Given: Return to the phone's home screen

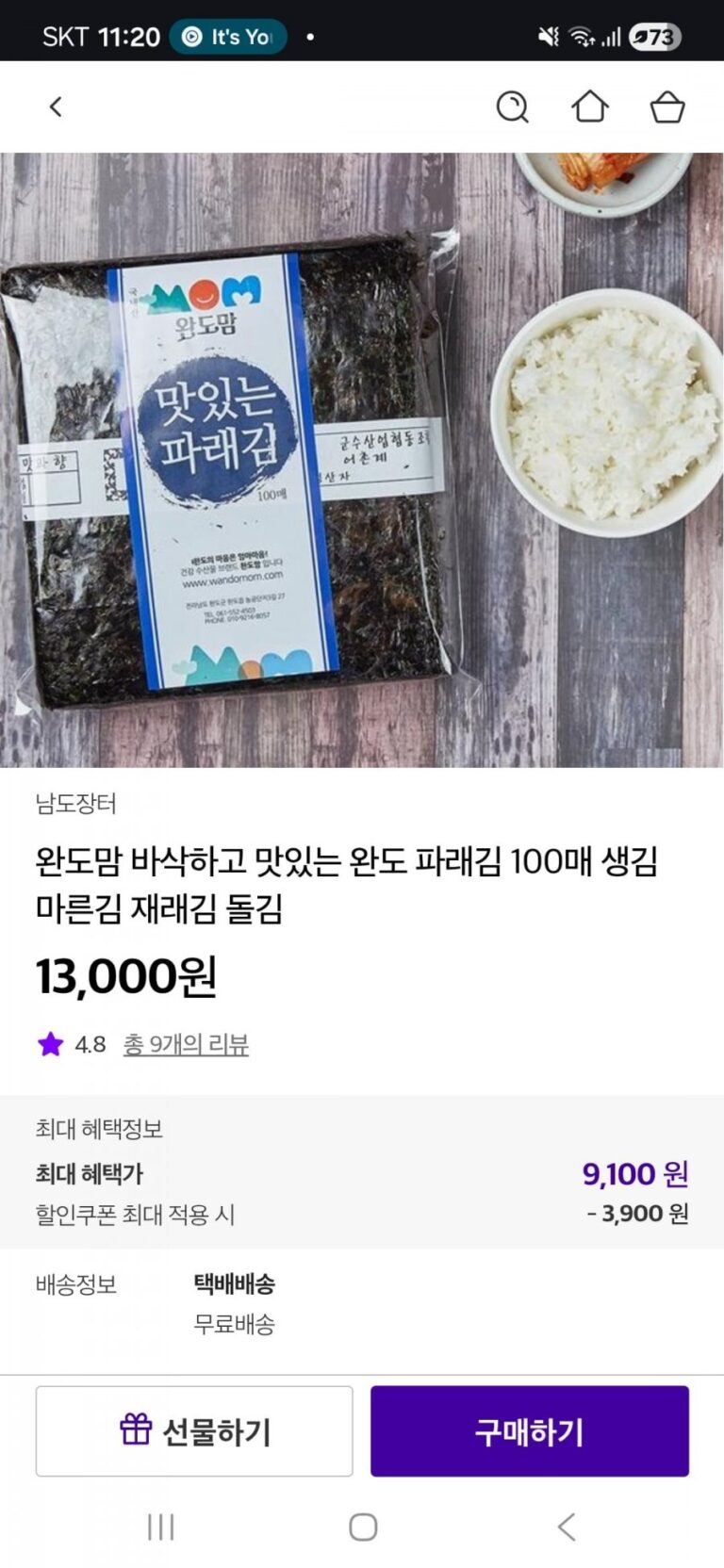Looking at the screenshot, I should 363,1527.
